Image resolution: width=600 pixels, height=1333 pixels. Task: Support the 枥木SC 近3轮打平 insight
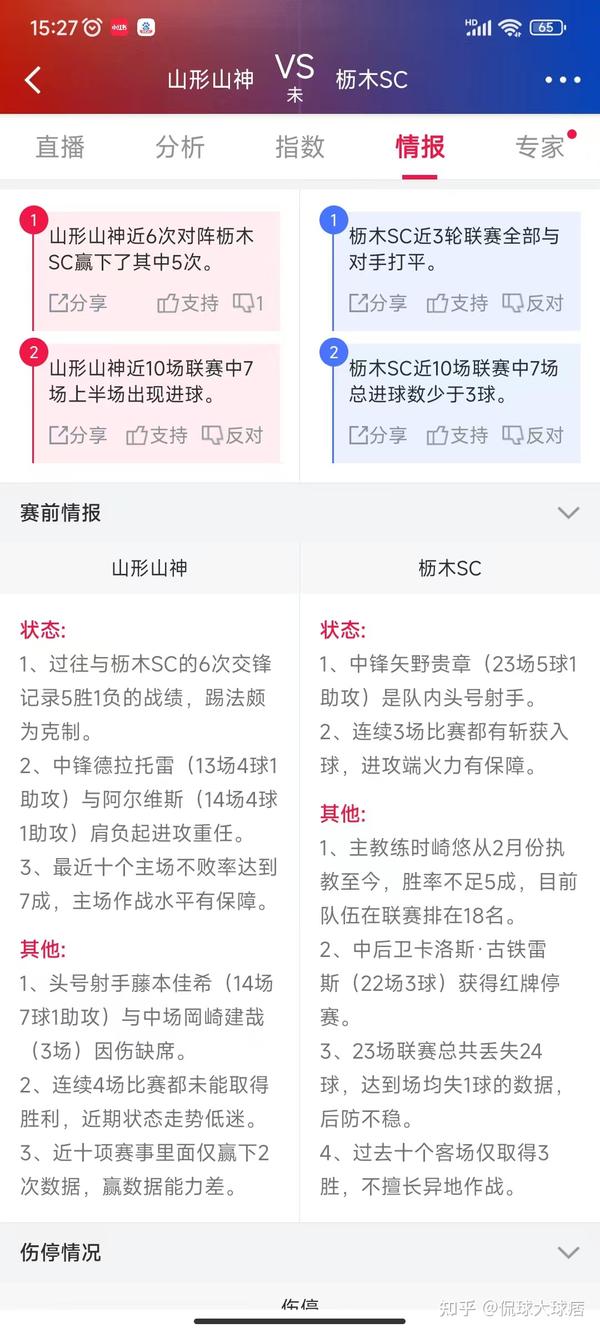point(457,303)
